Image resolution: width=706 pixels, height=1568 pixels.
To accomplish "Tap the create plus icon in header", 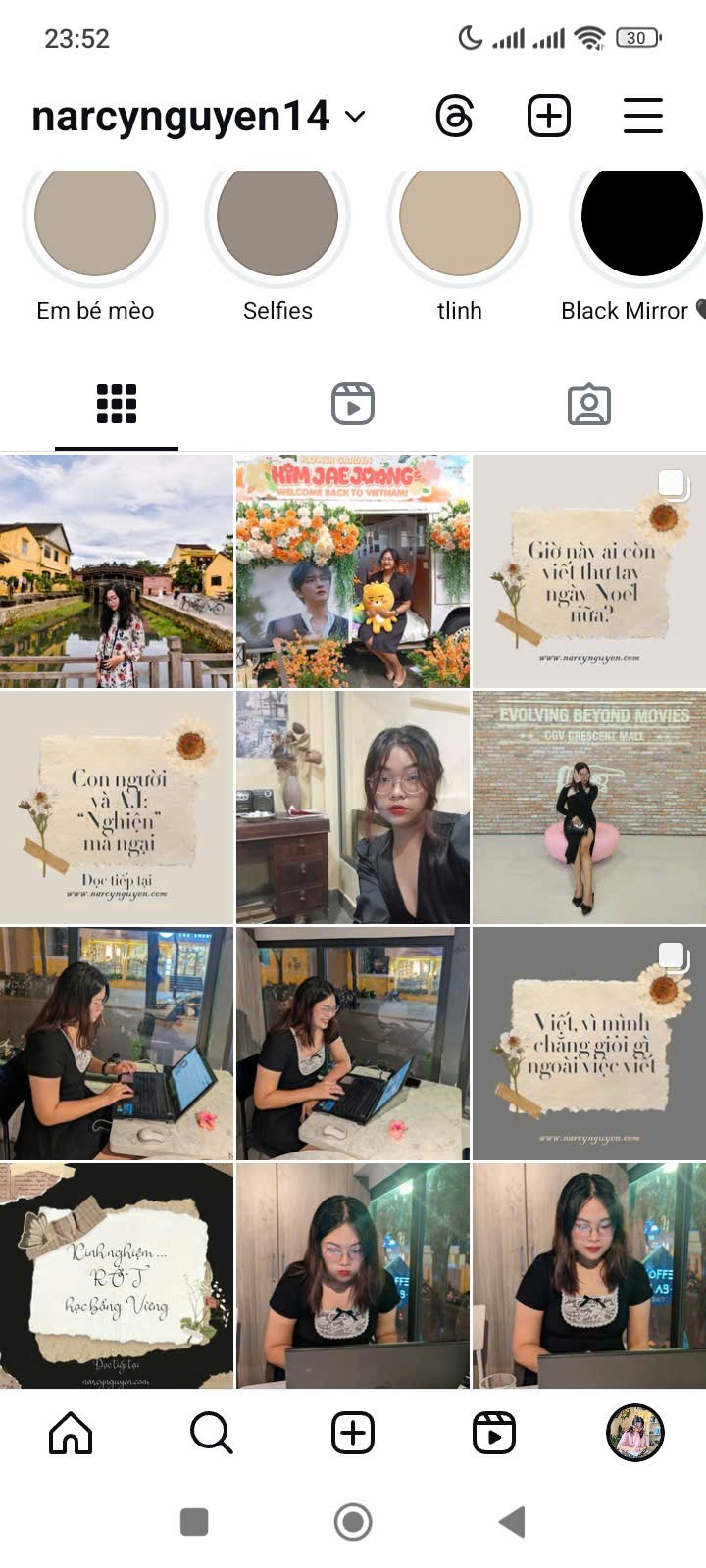I will coord(549,117).
